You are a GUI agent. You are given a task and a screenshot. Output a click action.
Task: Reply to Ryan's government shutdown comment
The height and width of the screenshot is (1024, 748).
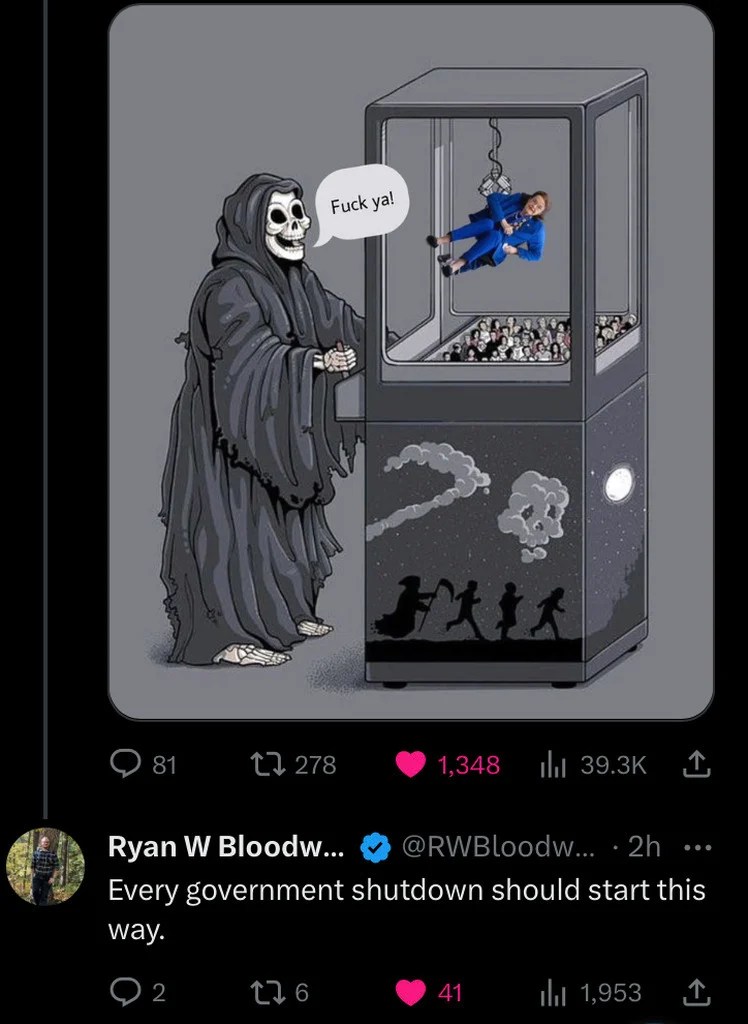pyautogui.click(x=125, y=992)
